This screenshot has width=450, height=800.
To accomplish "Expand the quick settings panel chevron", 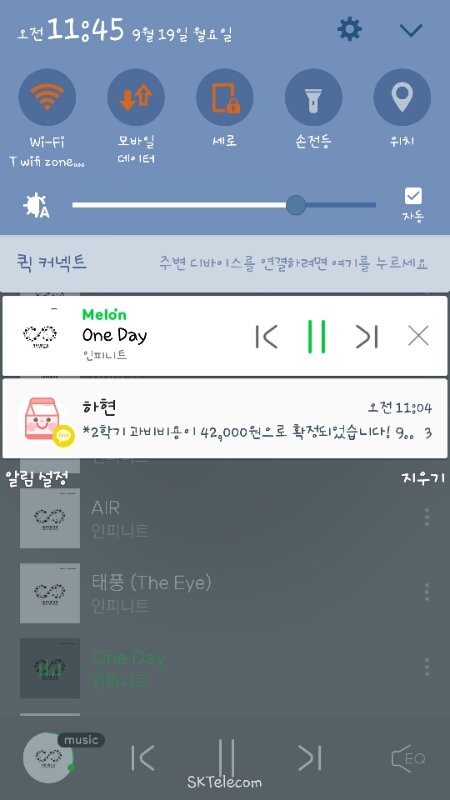I will 411,31.
